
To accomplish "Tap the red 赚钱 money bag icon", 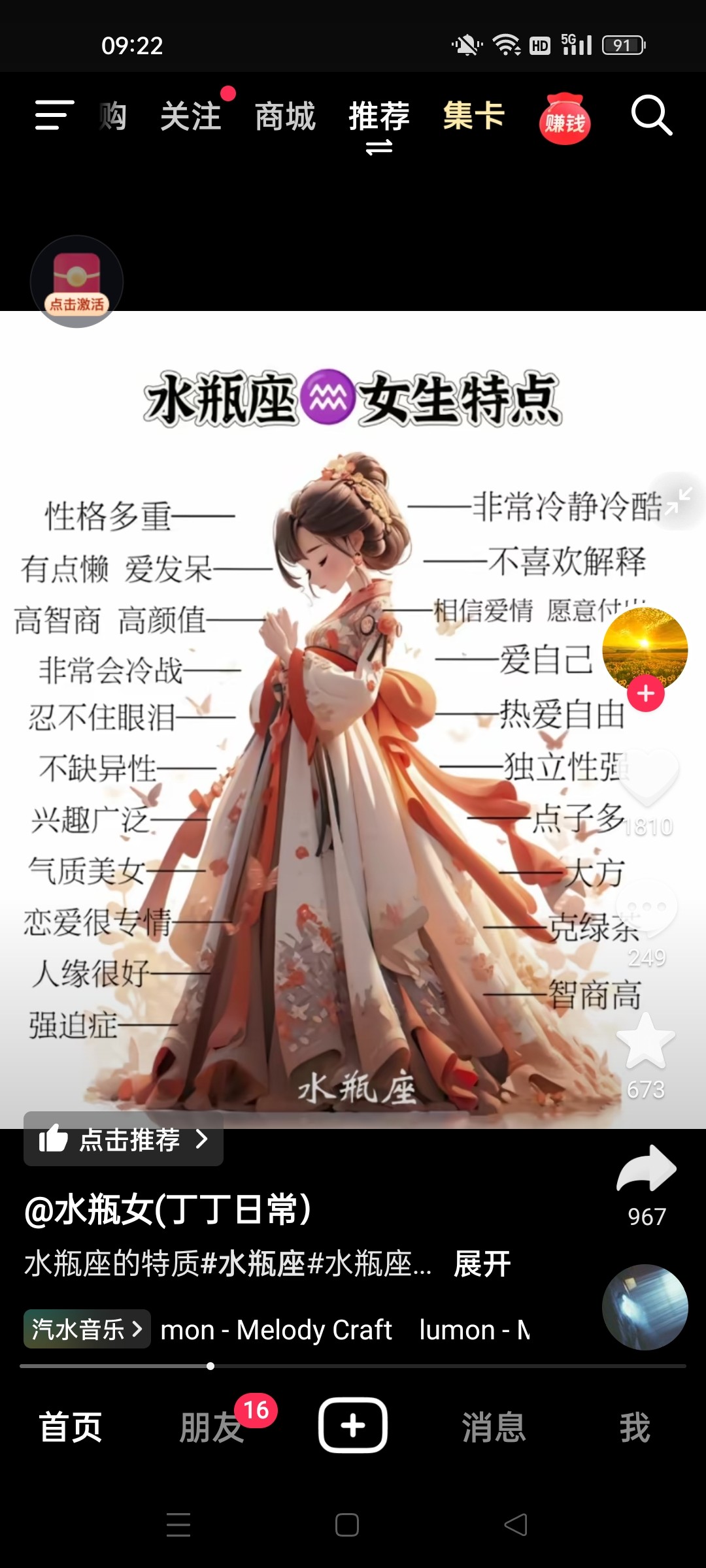I will (565, 120).
